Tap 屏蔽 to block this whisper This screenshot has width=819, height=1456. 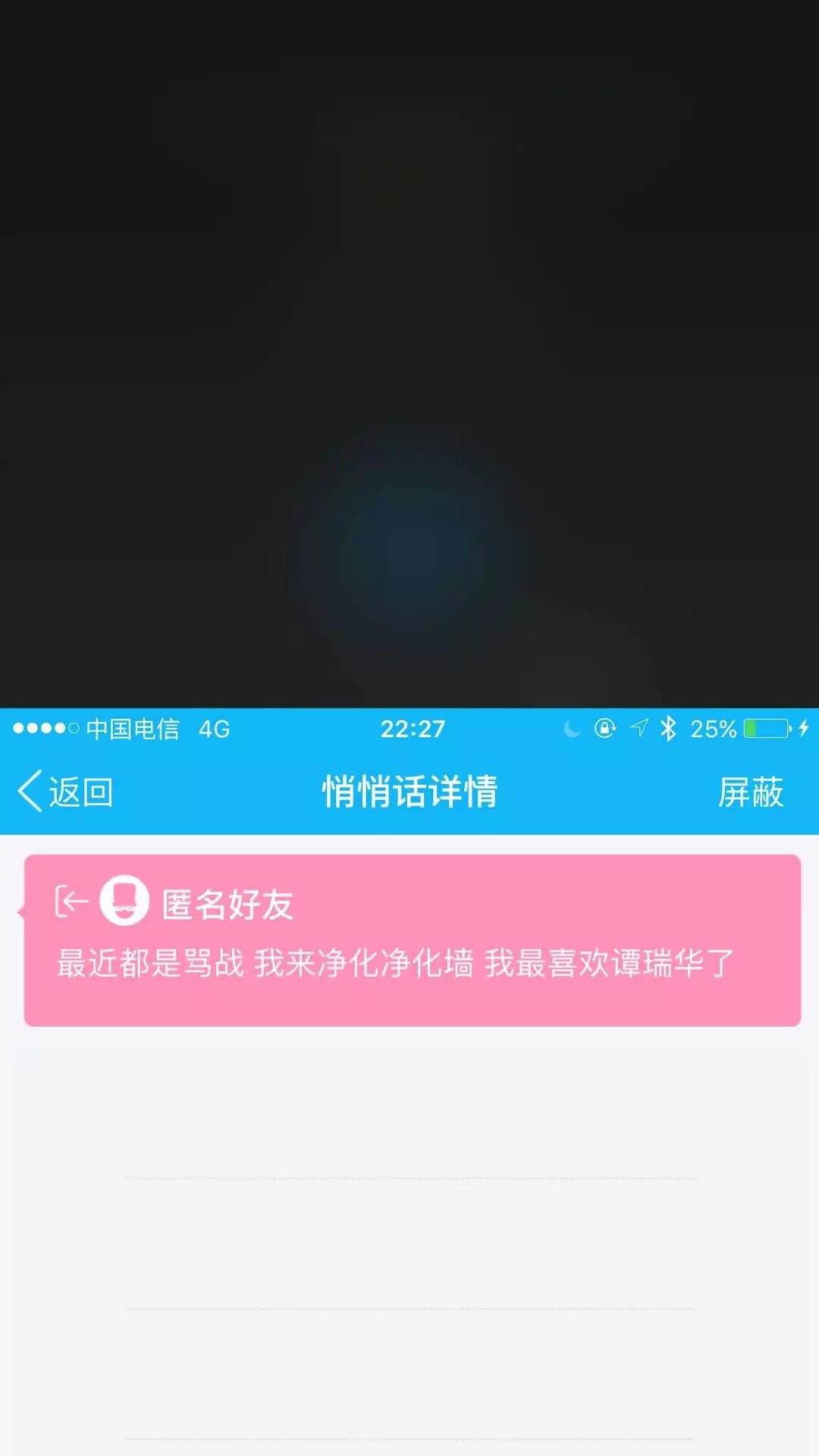click(x=750, y=792)
